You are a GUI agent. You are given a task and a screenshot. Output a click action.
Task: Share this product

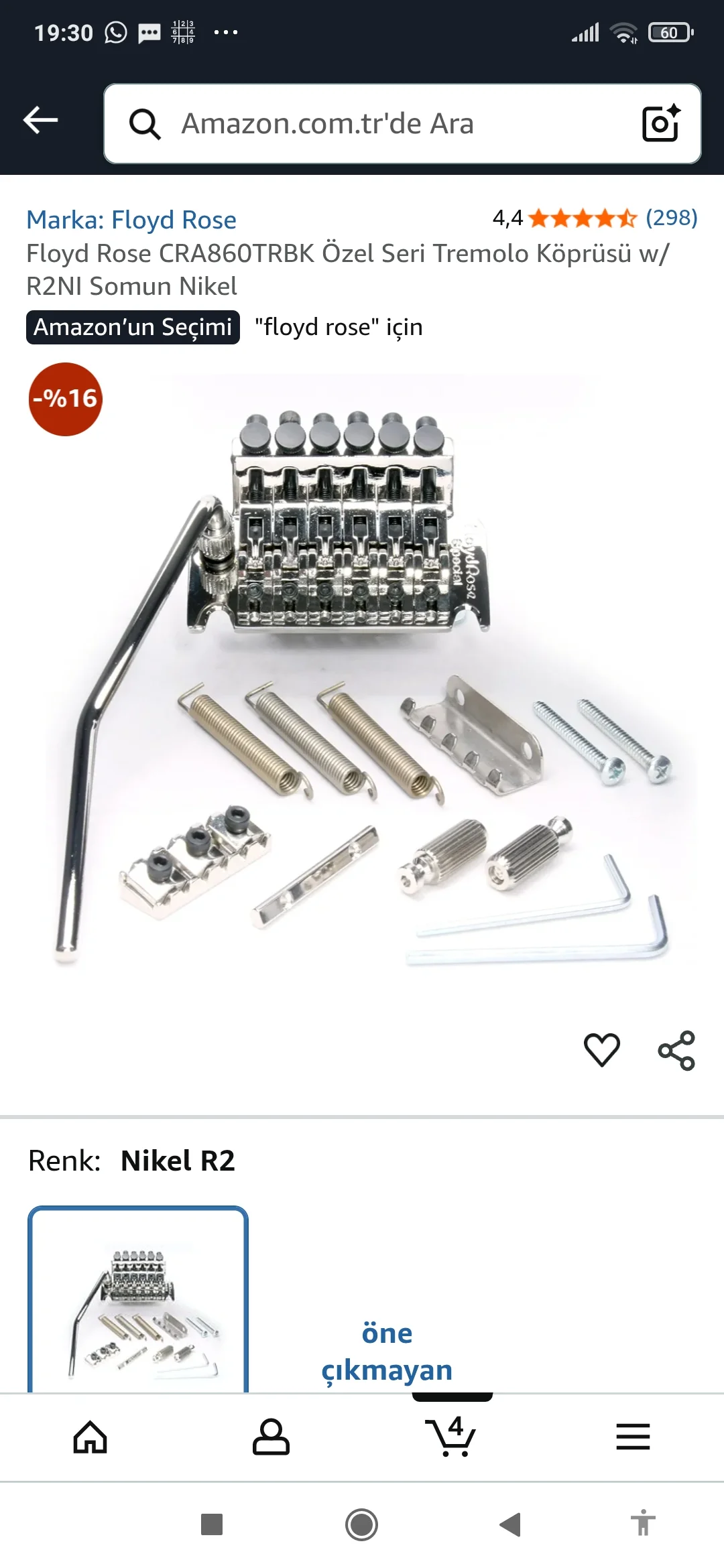[676, 1050]
